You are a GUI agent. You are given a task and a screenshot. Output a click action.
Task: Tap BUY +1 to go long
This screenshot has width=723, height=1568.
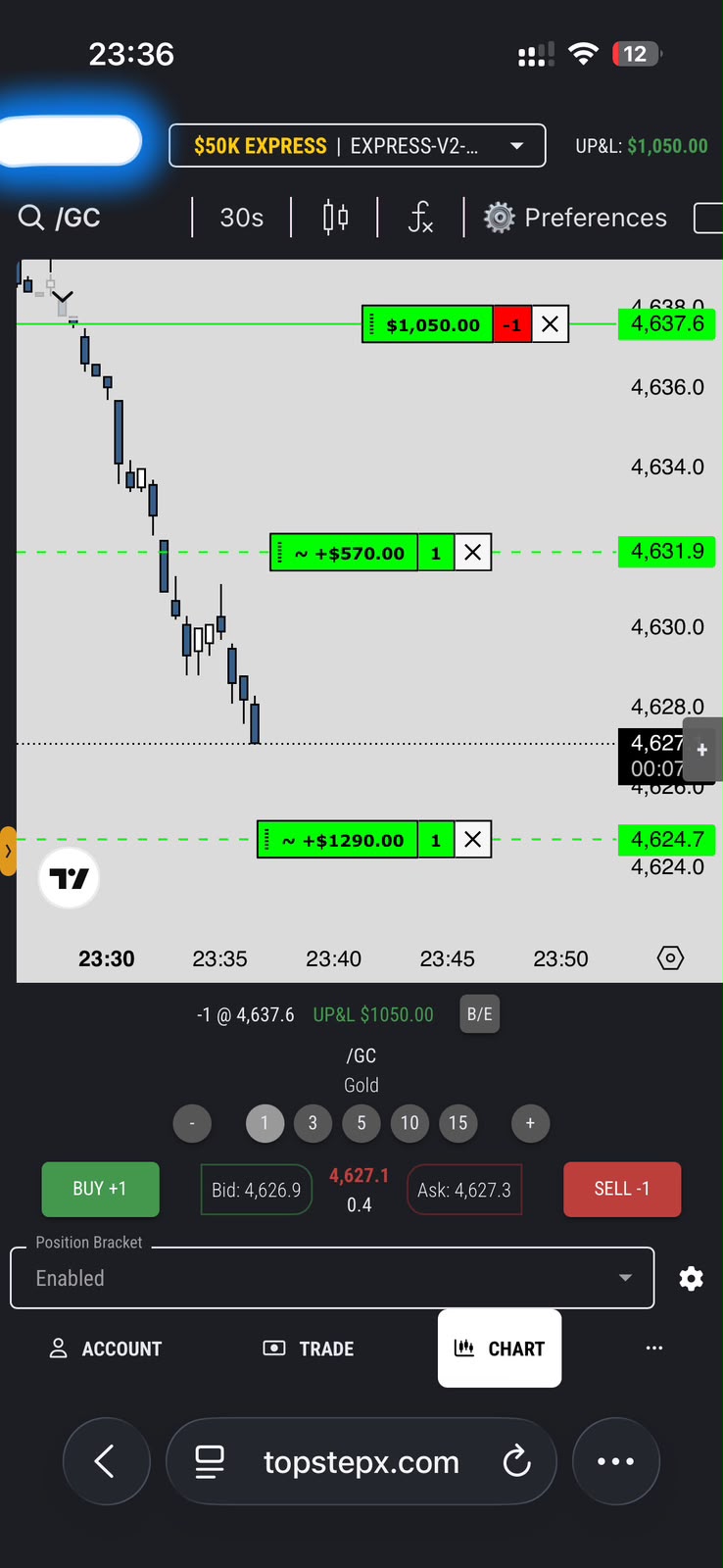[100, 1189]
